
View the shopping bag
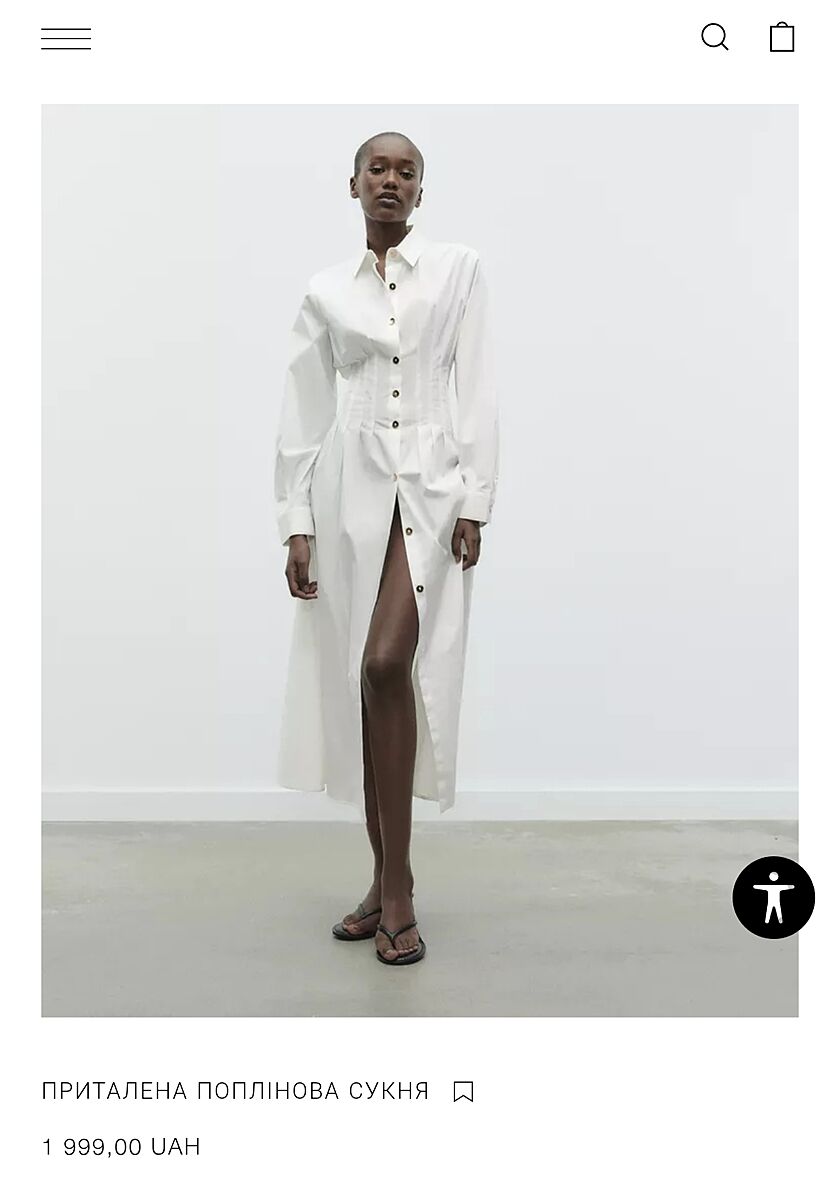782,37
